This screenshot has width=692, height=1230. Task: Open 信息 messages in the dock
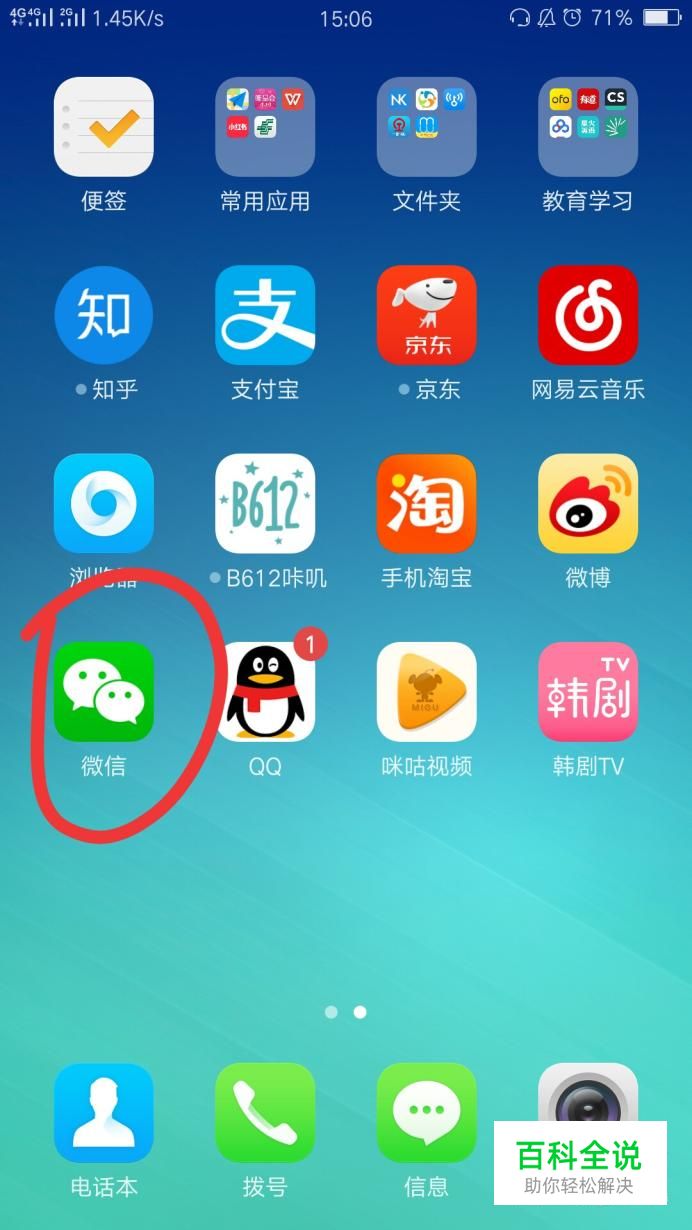tap(426, 1113)
